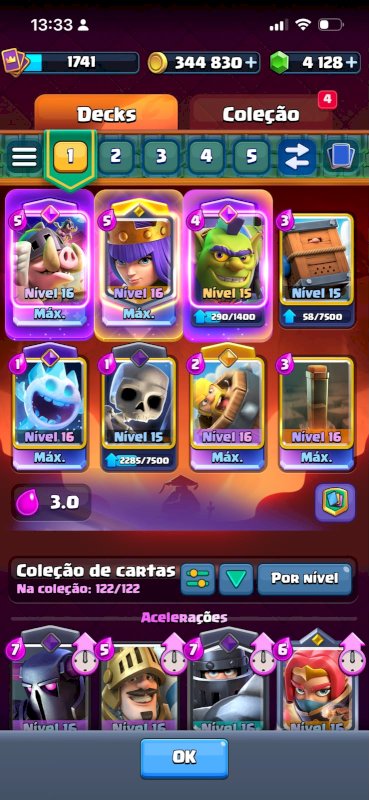Select deck slot 2

click(x=115, y=156)
